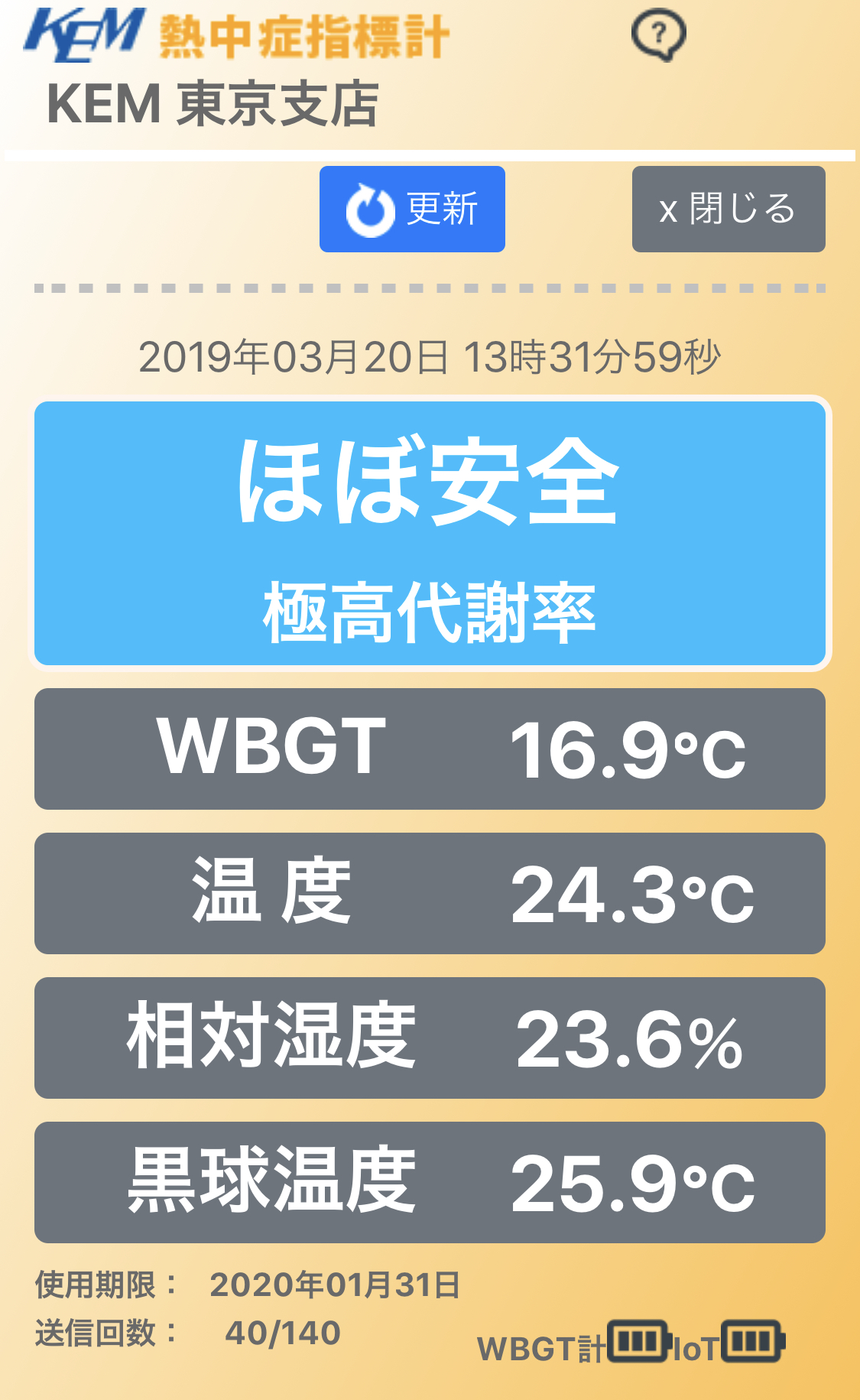Close the screen with x 閉じる
Viewport: 860px width, 1400px height.
pyautogui.click(x=729, y=209)
